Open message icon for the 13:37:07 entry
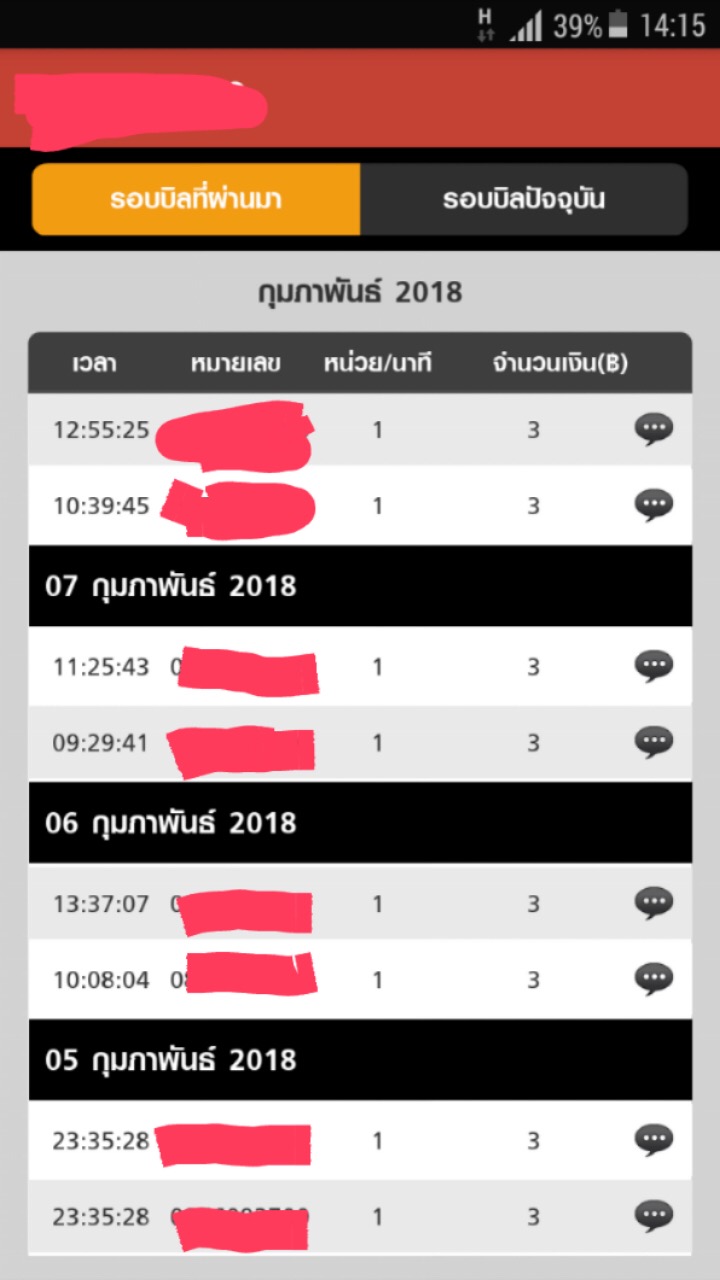The image size is (720, 1280). pos(653,903)
